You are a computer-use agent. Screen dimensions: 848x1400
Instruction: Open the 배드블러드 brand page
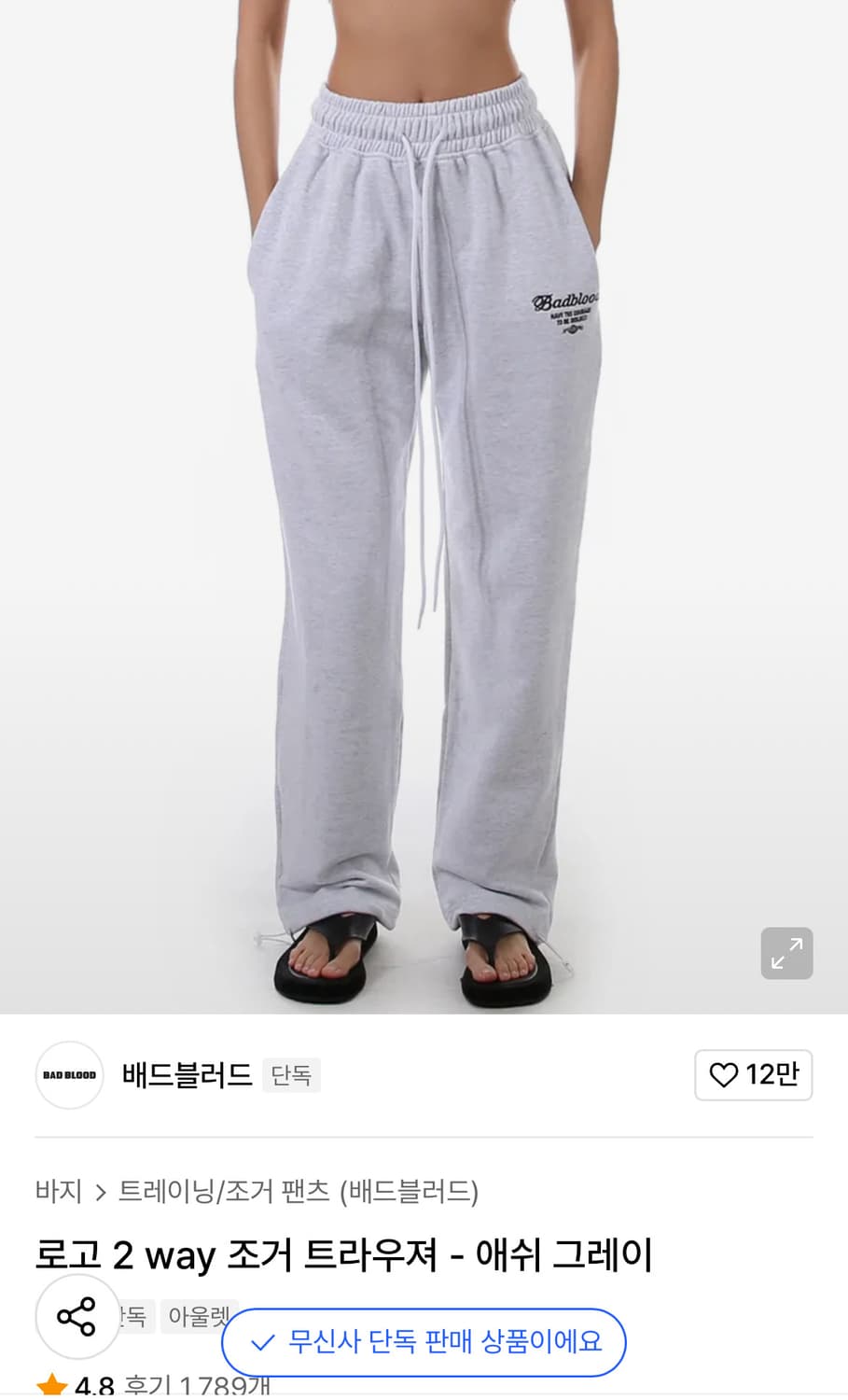(x=188, y=1075)
